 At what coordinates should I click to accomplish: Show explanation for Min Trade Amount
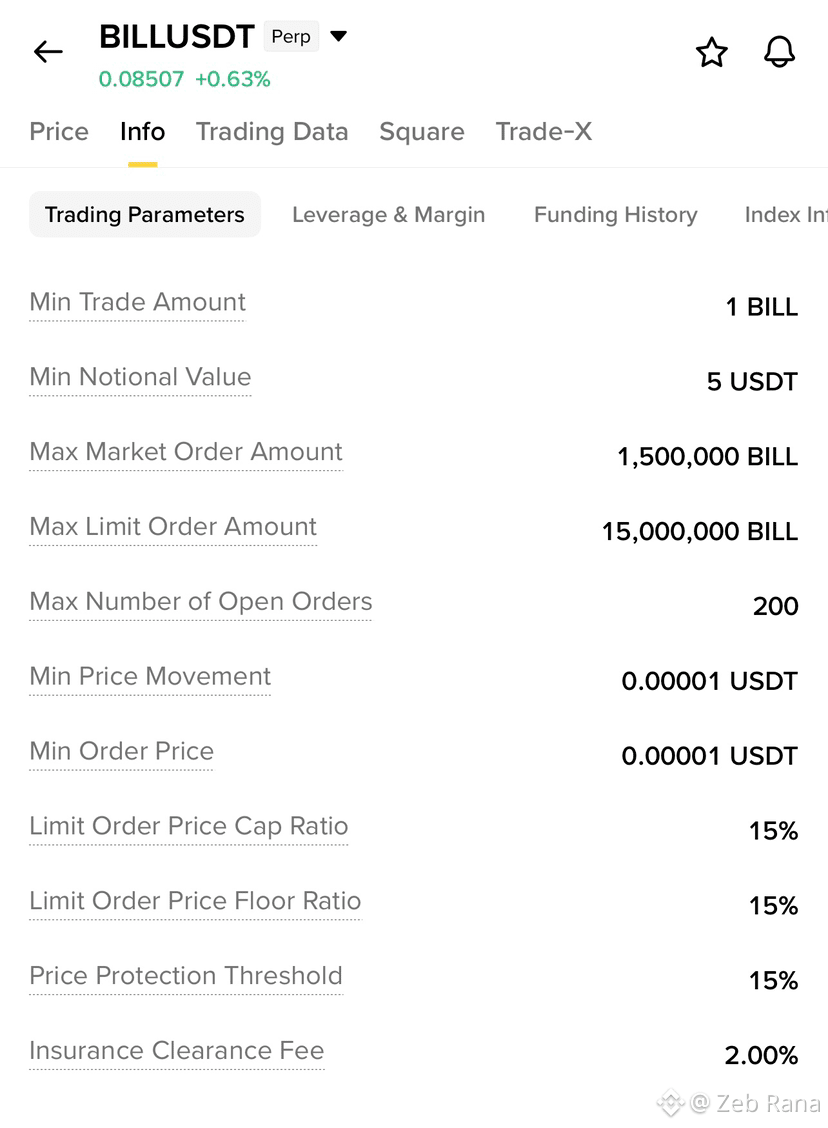point(137,302)
